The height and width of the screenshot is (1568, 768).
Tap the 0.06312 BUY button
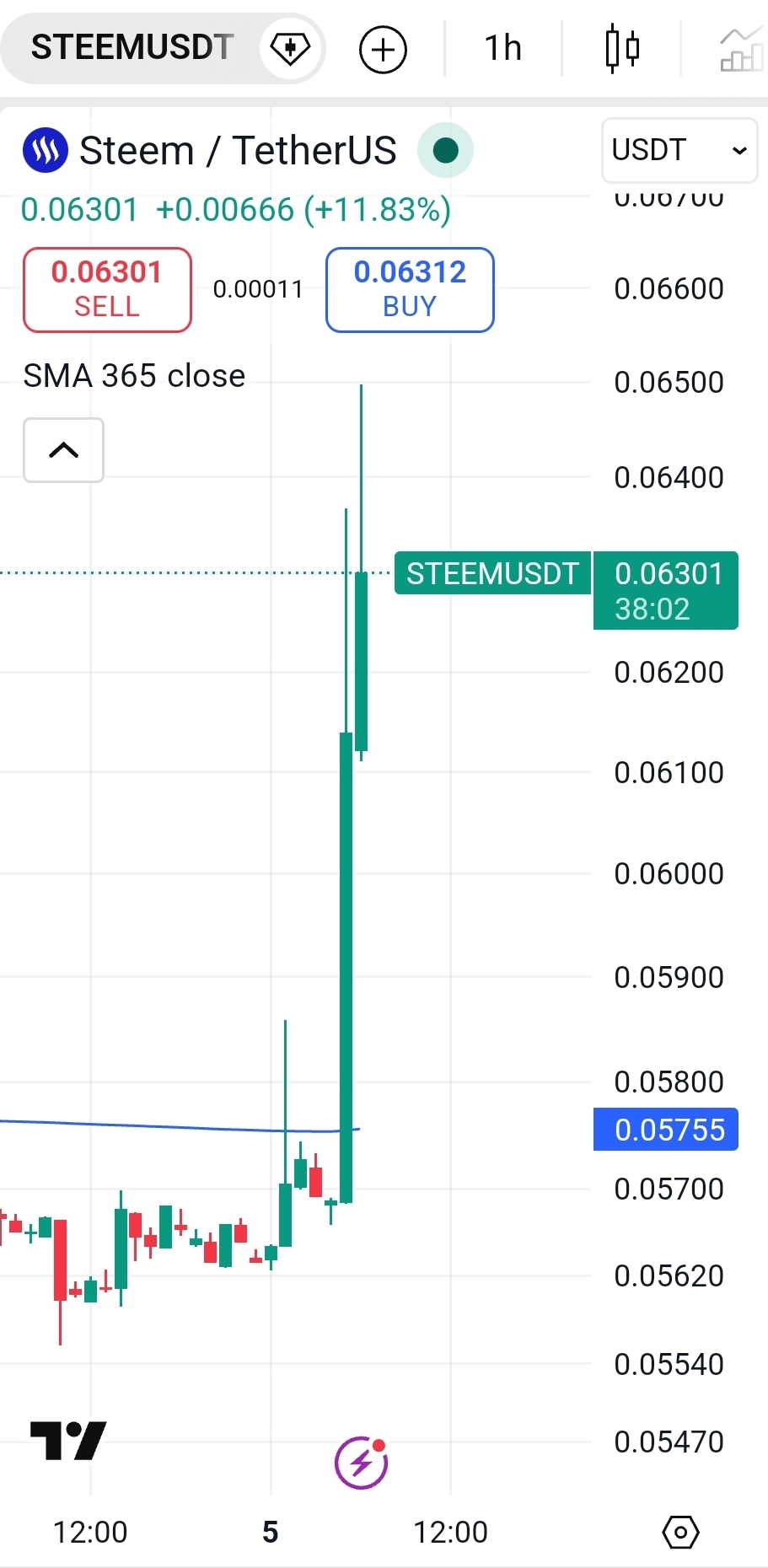tap(410, 289)
